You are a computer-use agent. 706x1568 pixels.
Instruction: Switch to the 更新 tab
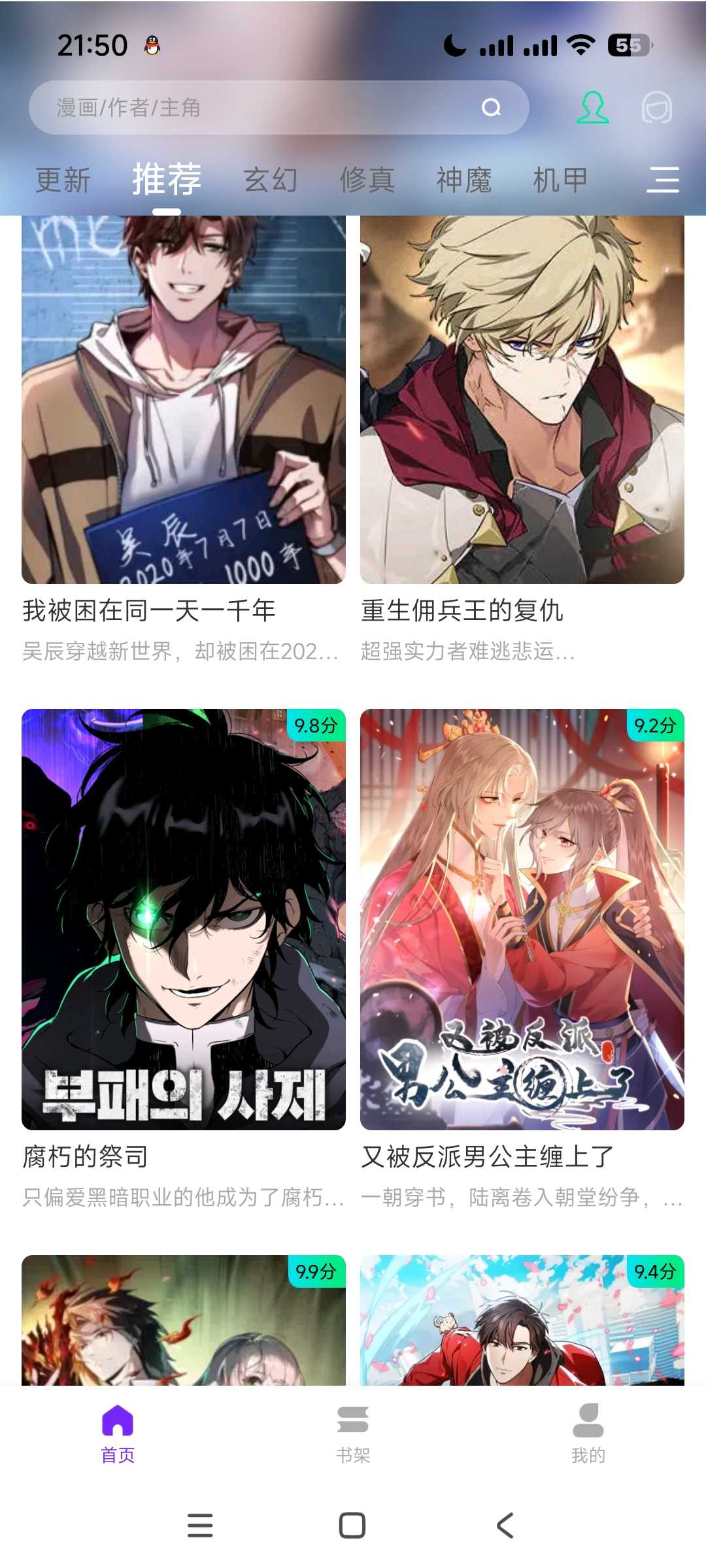(63, 180)
